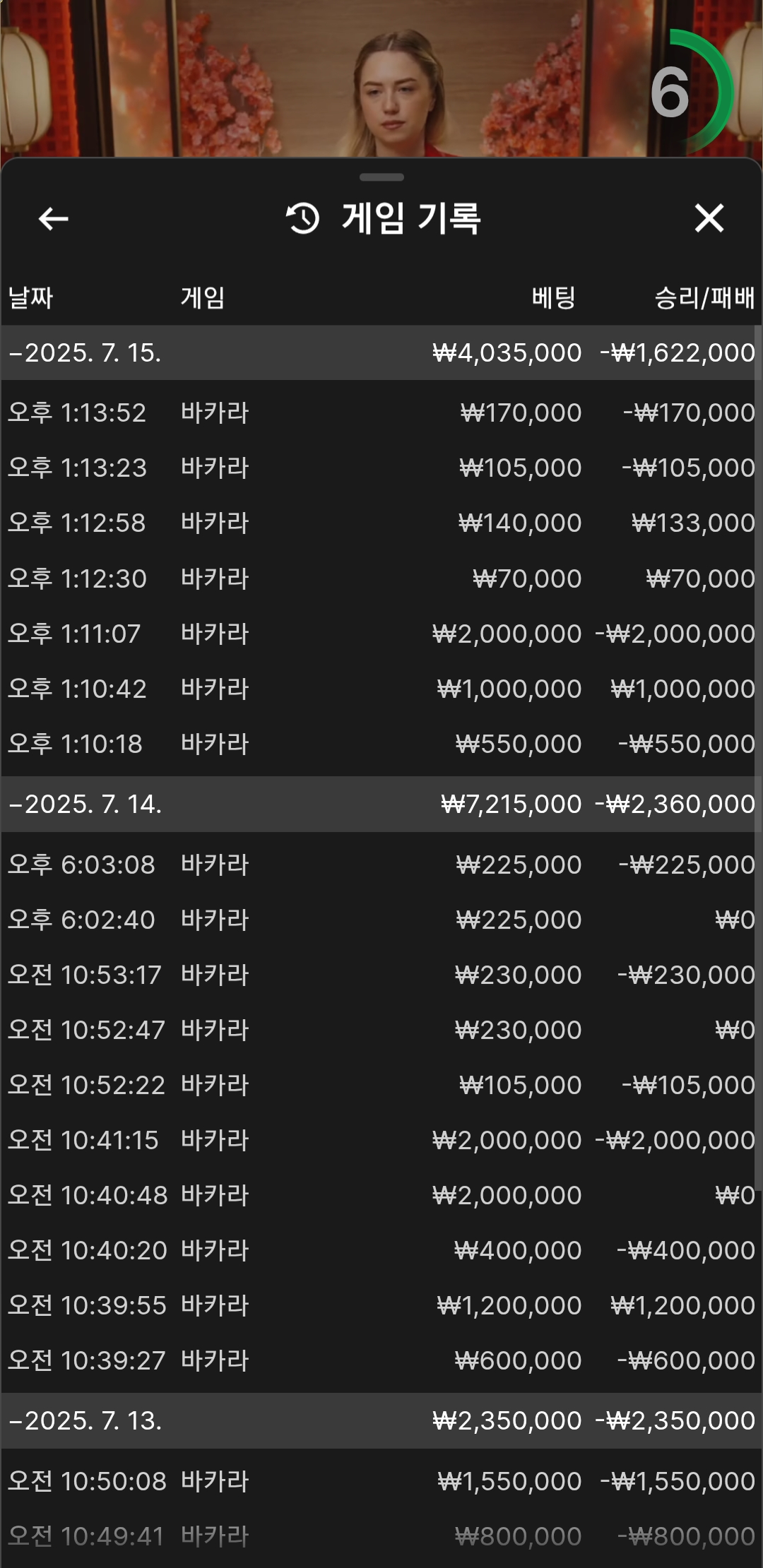
Task: View details of the 오후 1:12:58 game
Action: [381, 523]
